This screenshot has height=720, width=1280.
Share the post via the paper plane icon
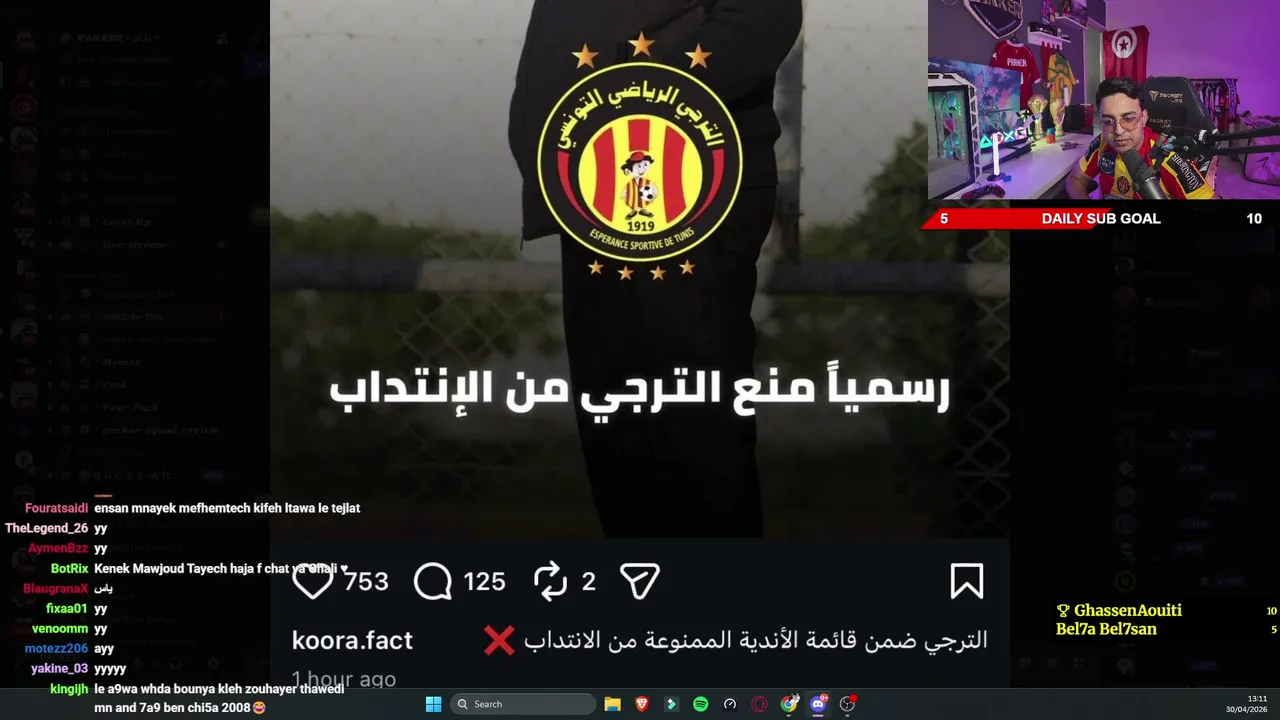pyautogui.click(x=639, y=581)
